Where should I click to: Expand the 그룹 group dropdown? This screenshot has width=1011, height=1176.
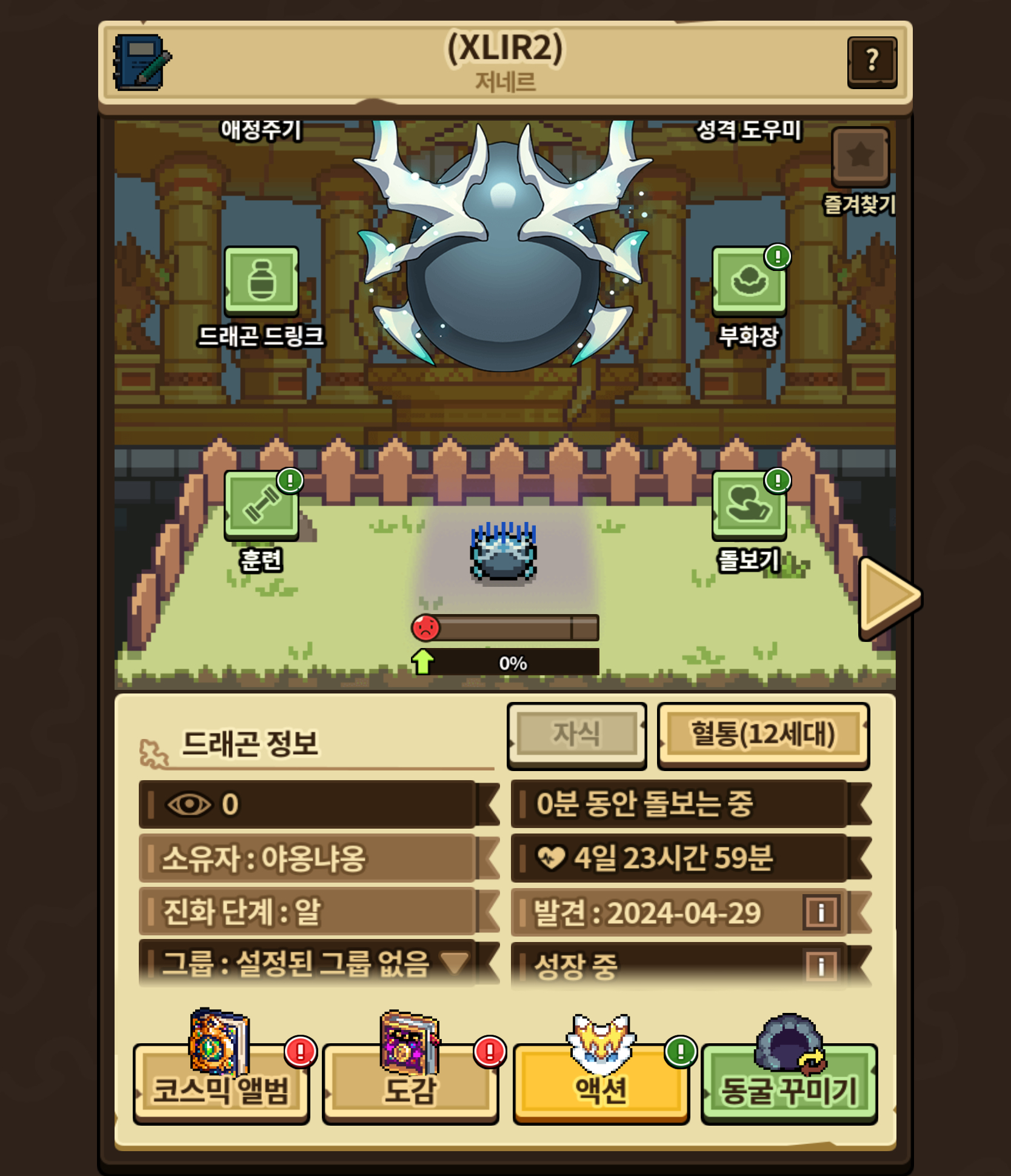point(454,962)
